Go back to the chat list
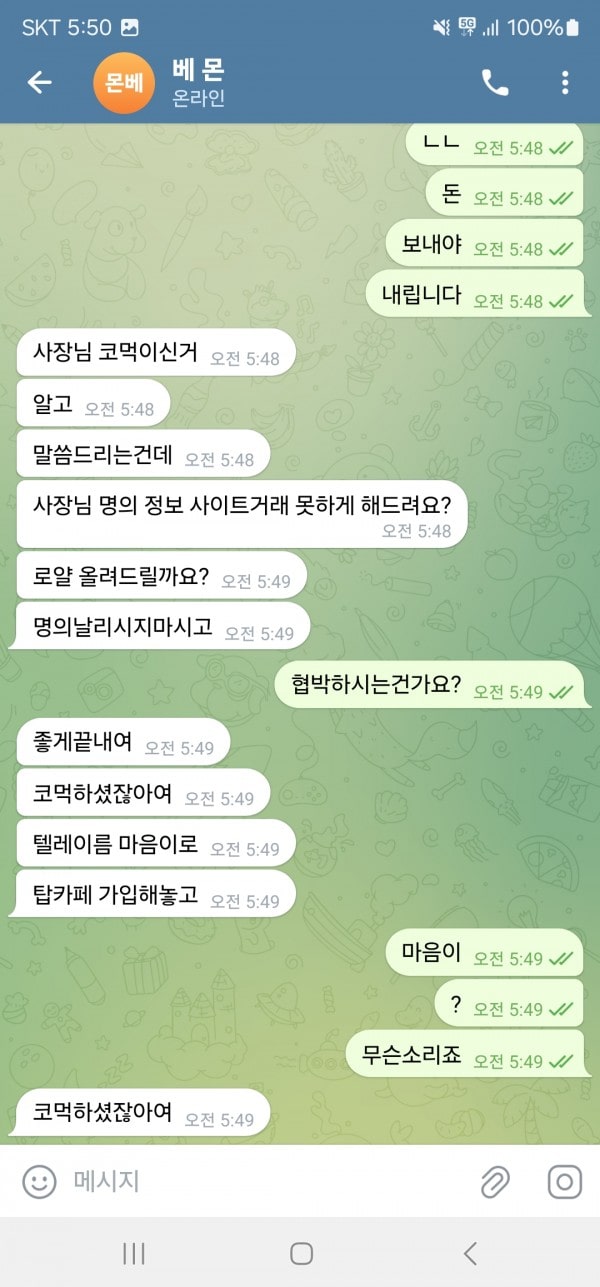The width and height of the screenshot is (600, 1287). (39, 83)
